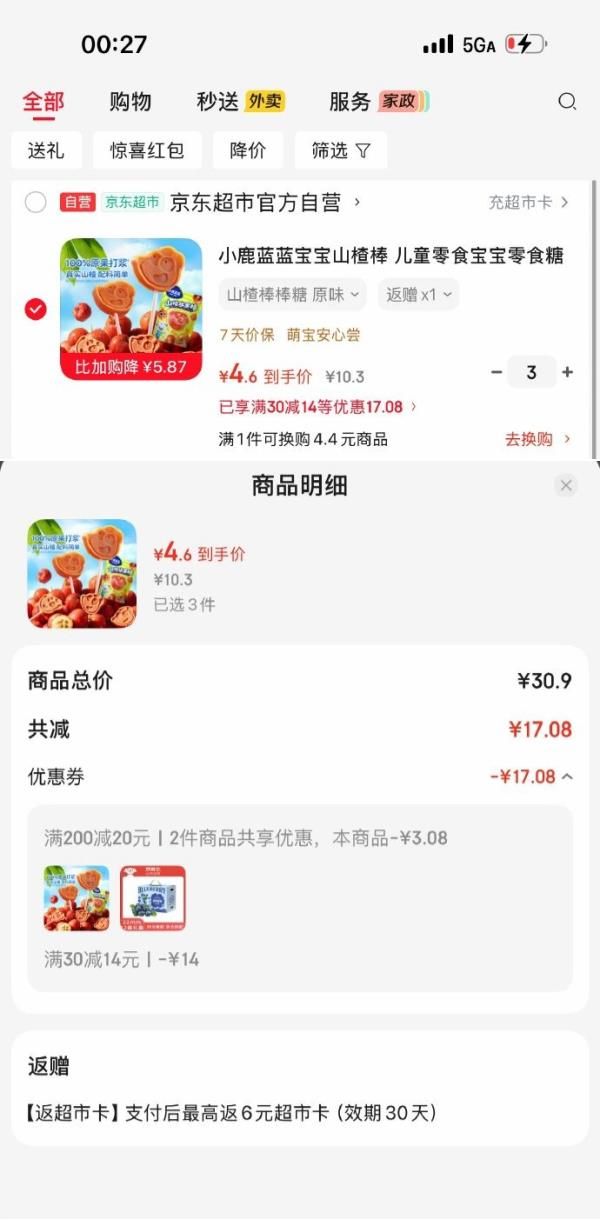Filter by 降价 items
Screen dimensions: 600x1220
(x=247, y=150)
